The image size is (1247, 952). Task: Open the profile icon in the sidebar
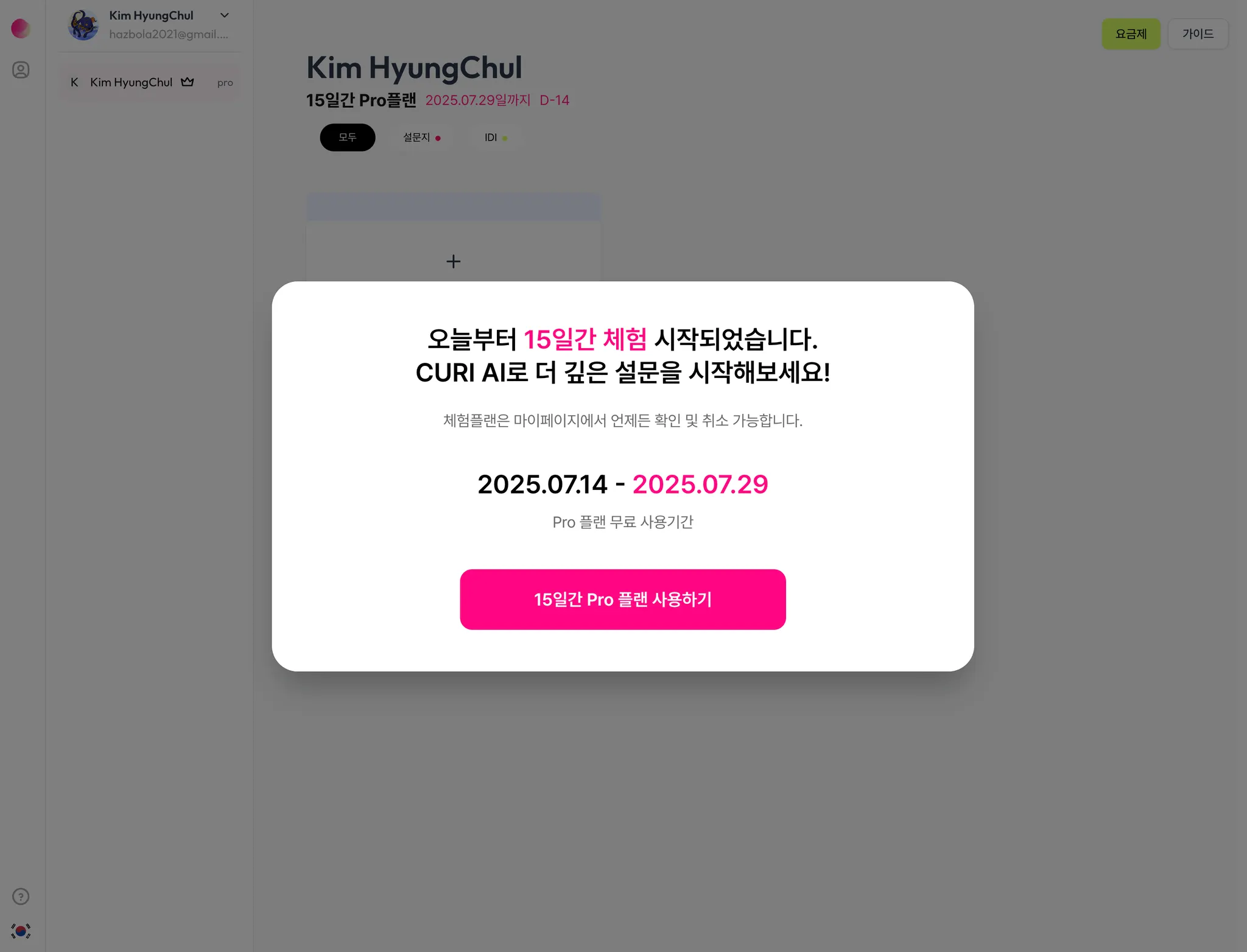[x=21, y=70]
